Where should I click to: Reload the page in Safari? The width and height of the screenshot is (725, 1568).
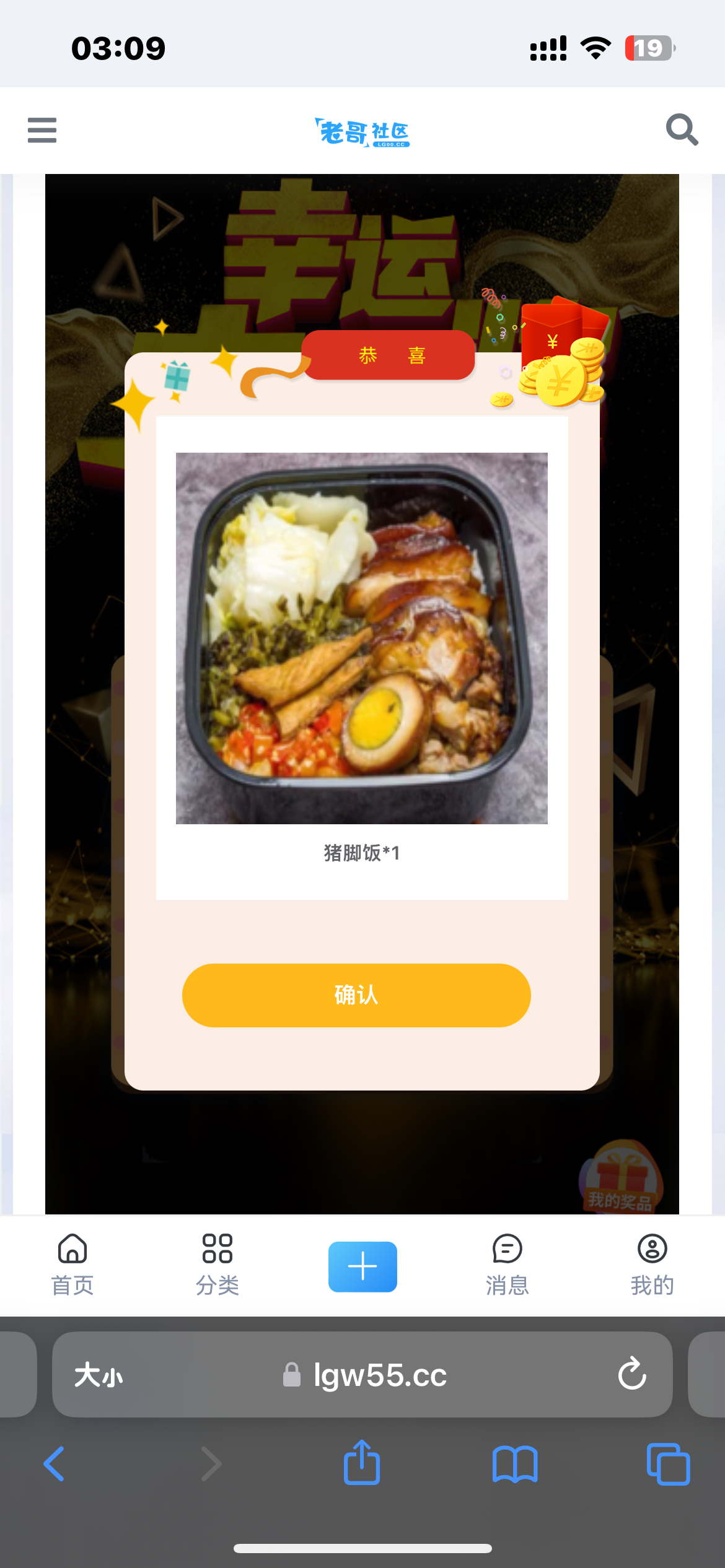(x=632, y=1374)
